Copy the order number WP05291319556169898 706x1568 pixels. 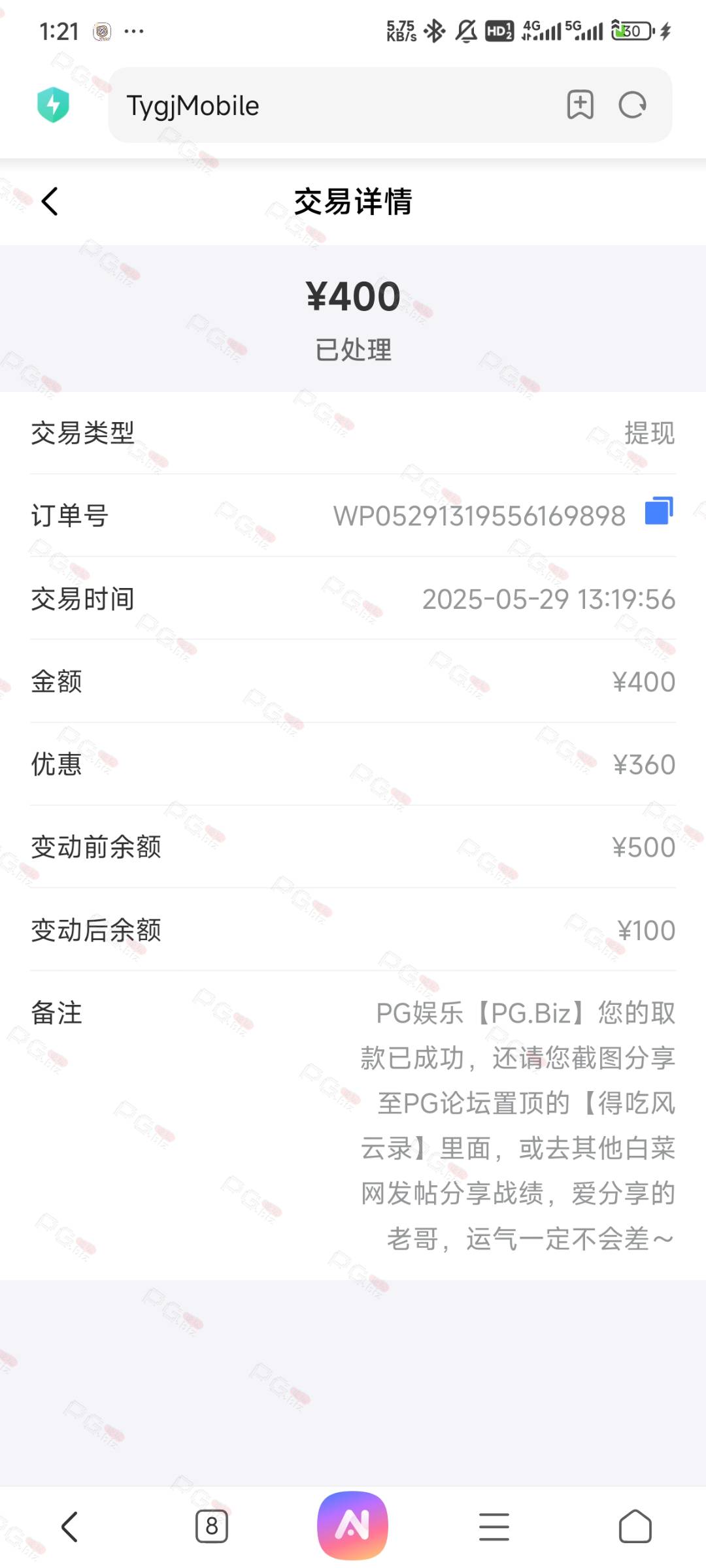tap(659, 511)
